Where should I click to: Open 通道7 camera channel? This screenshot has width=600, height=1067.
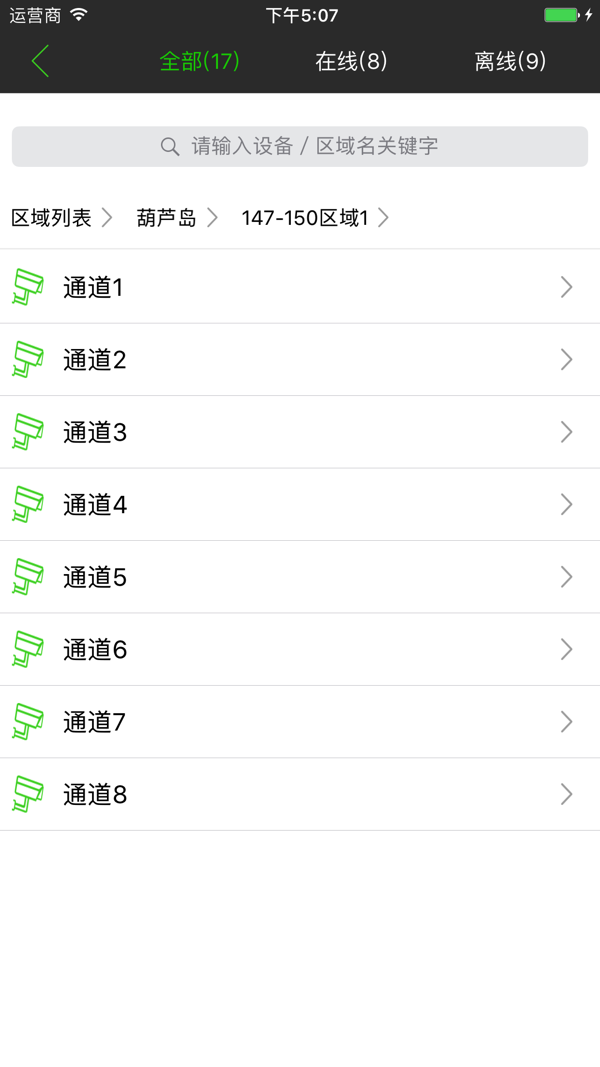pyautogui.click(x=300, y=722)
